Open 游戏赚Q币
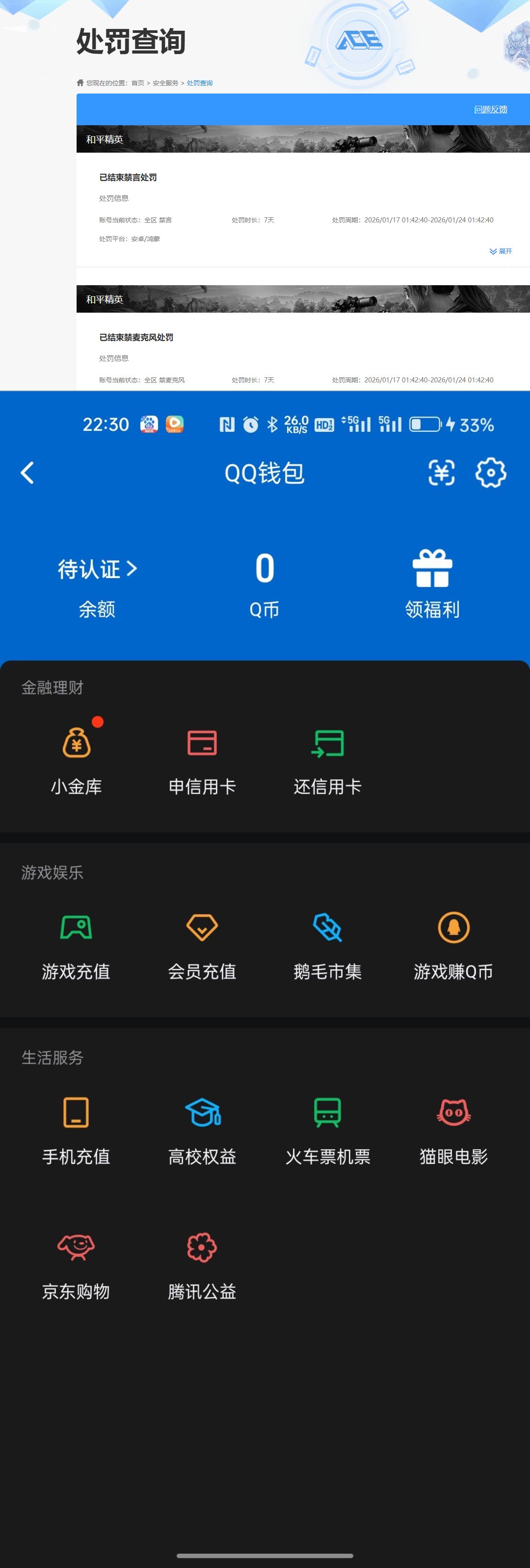Screen dimensions: 530x1568 (453, 945)
